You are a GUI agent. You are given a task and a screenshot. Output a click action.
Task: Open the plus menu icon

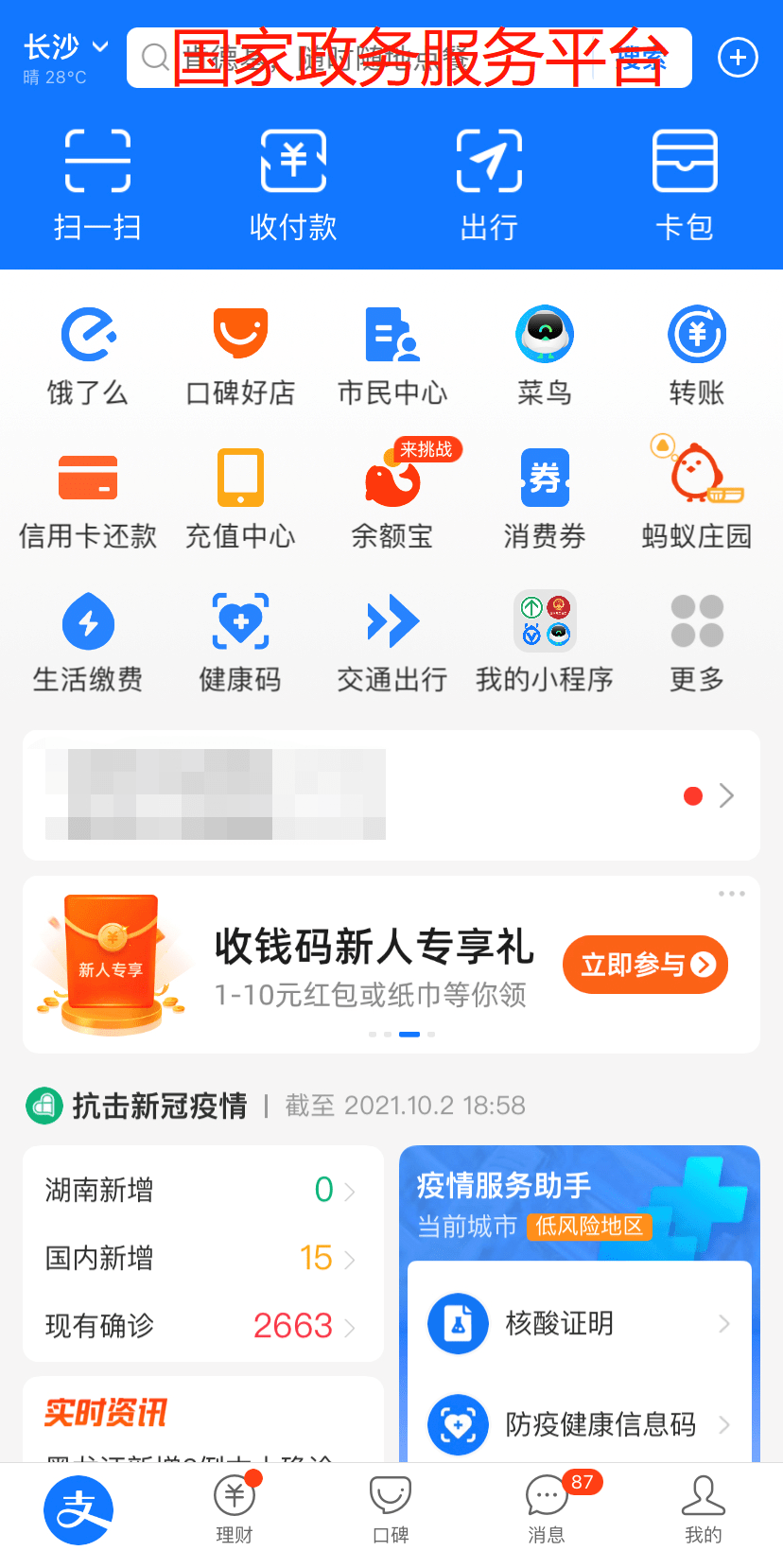(738, 58)
